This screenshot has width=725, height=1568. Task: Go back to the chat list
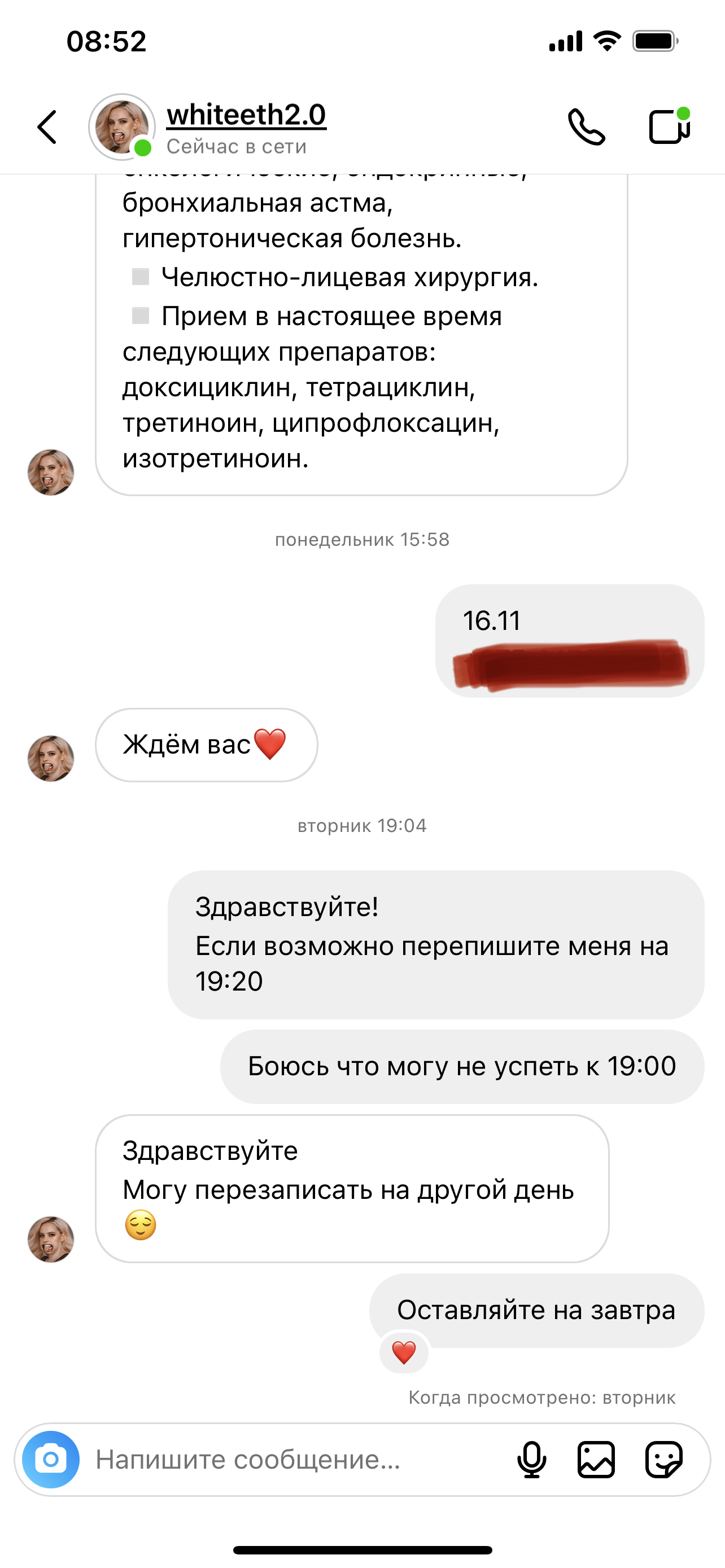pyautogui.click(x=47, y=126)
